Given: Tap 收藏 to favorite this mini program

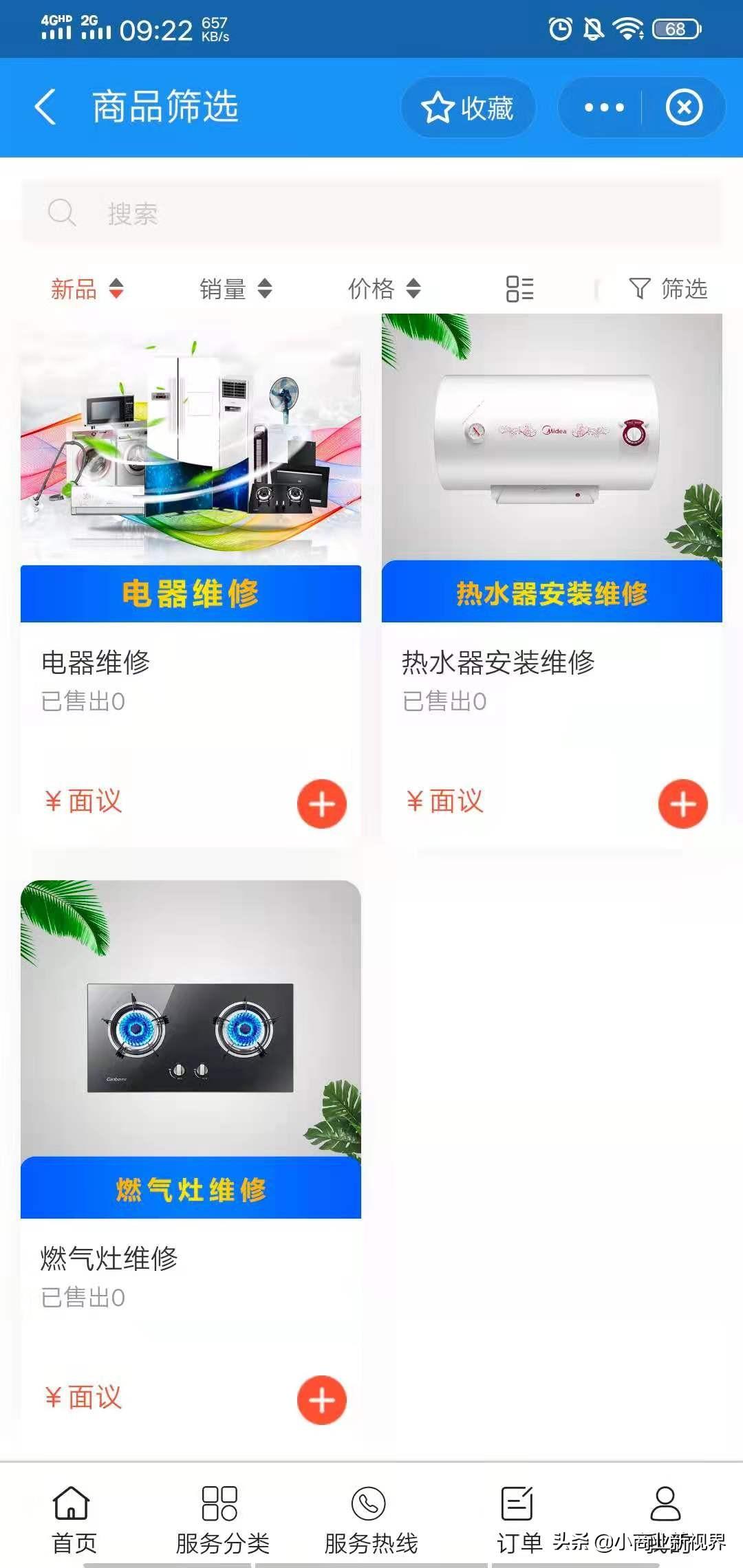Looking at the screenshot, I should (468, 108).
